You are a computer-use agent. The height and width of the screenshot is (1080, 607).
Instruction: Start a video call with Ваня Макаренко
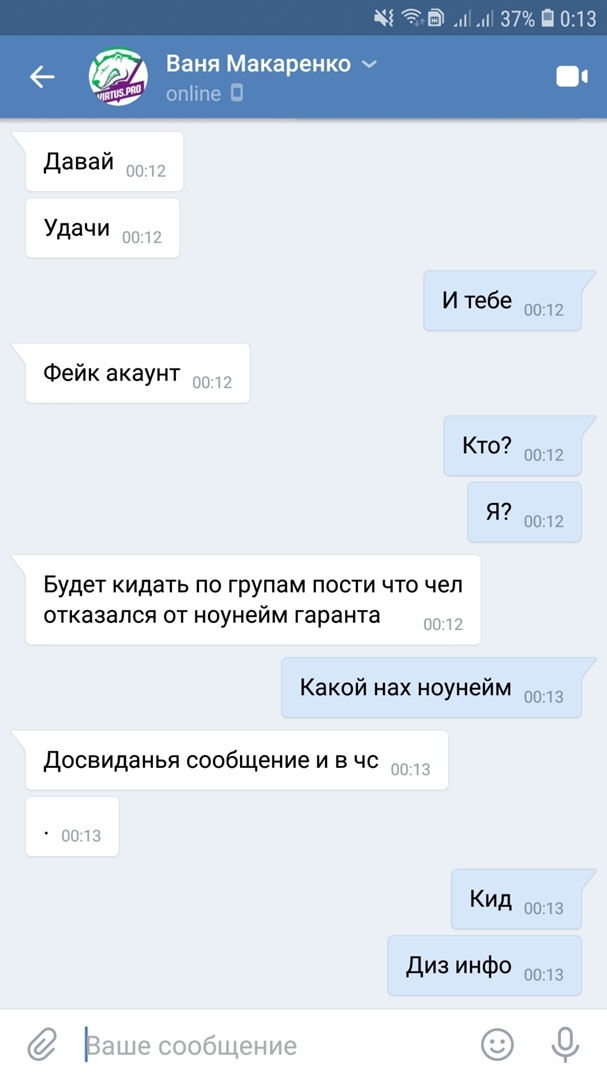[571, 77]
